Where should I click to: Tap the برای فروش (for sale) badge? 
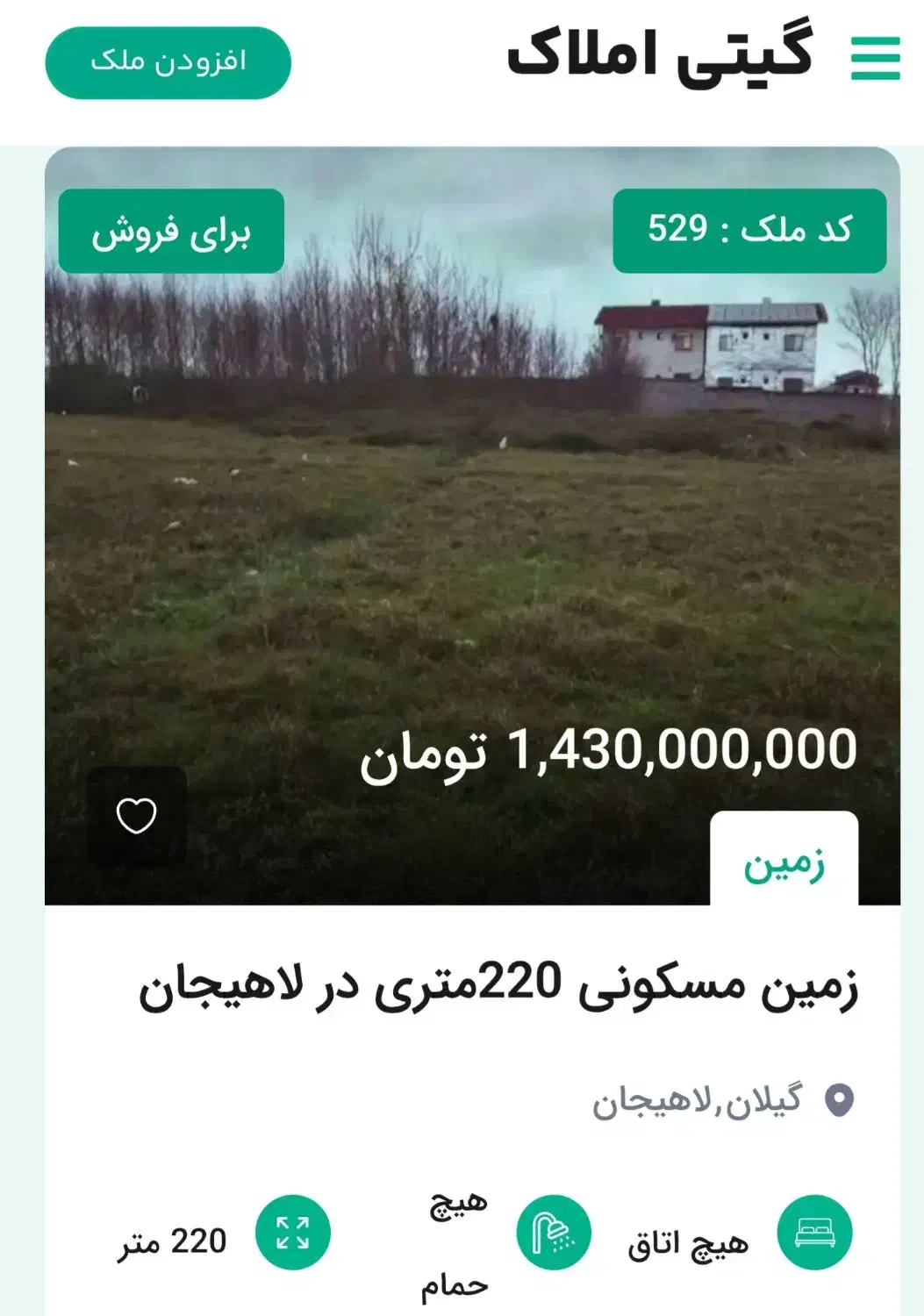tap(171, 232)
